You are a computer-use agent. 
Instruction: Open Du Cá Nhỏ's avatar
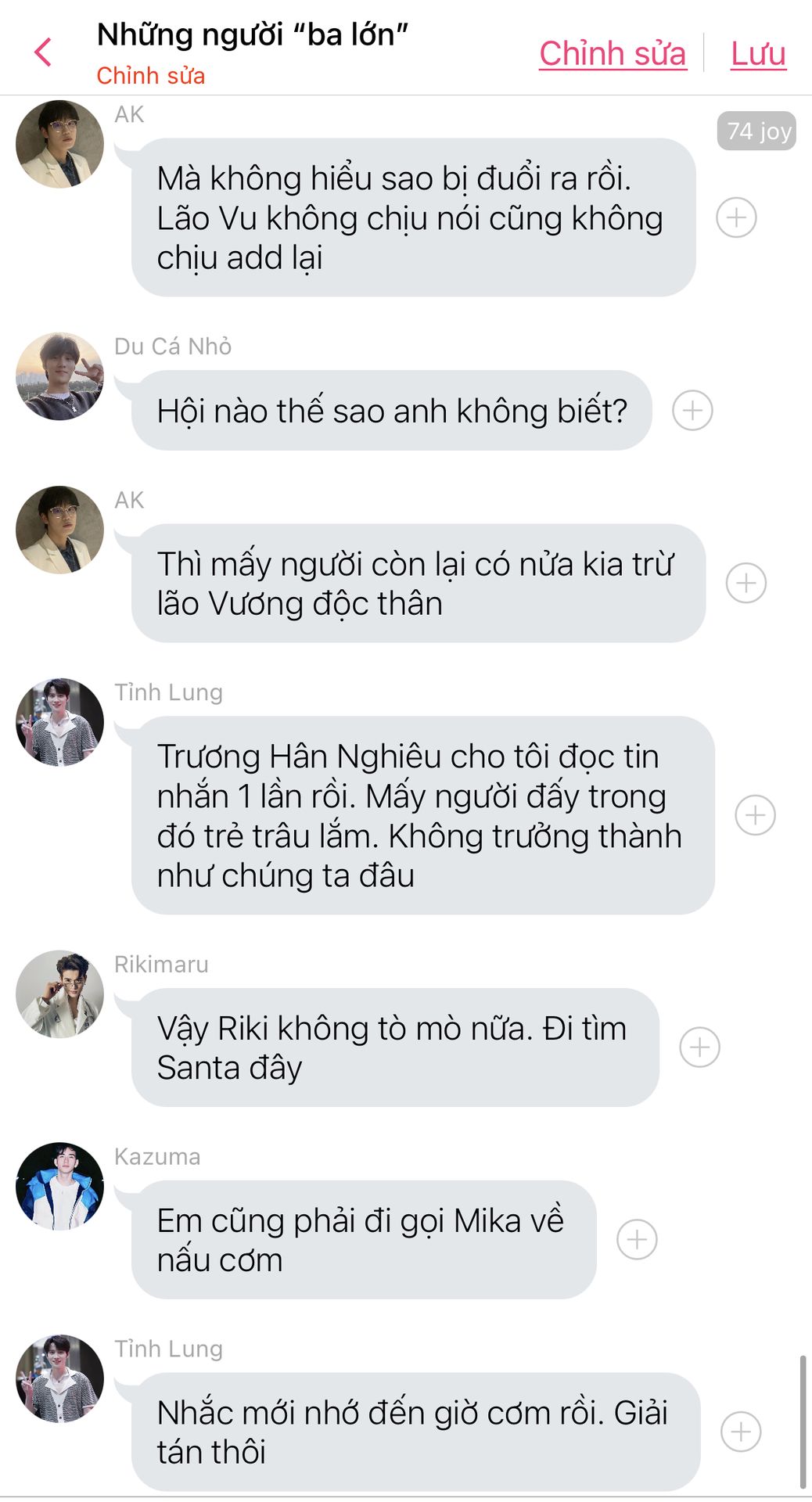[60, 376]
